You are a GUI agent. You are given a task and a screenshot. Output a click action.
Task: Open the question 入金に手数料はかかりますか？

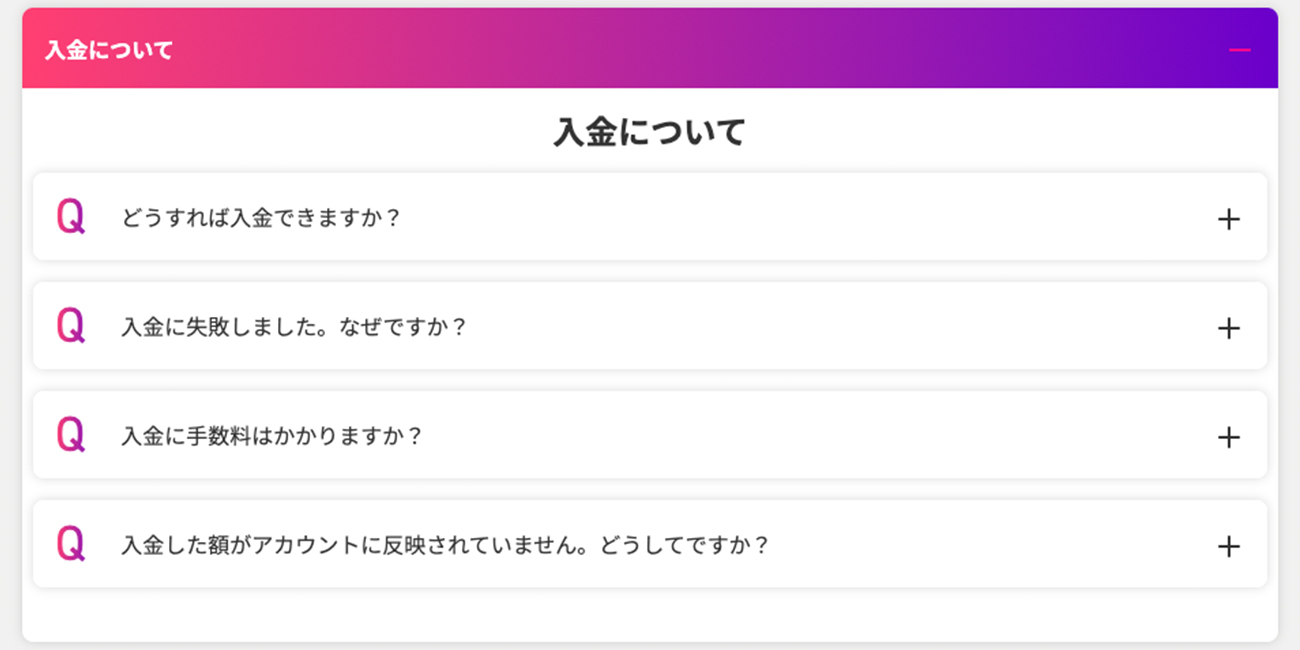1228,437
